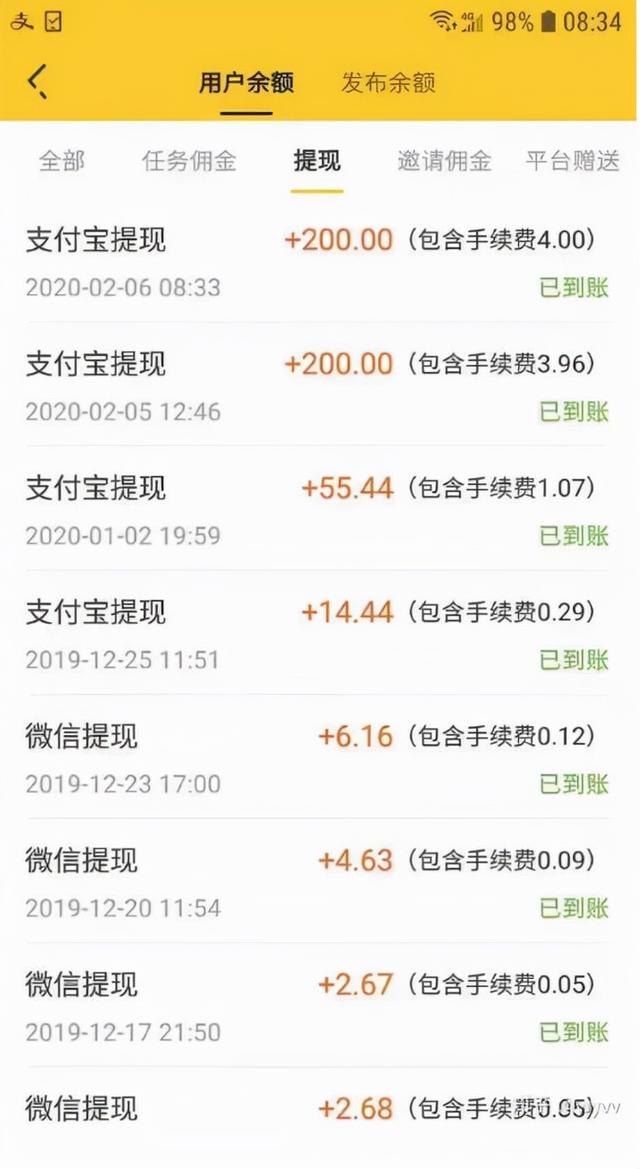Switch to the 邀请佣金 tab
This screenshot has height=1169, width=640.
[x=444, y=160]
